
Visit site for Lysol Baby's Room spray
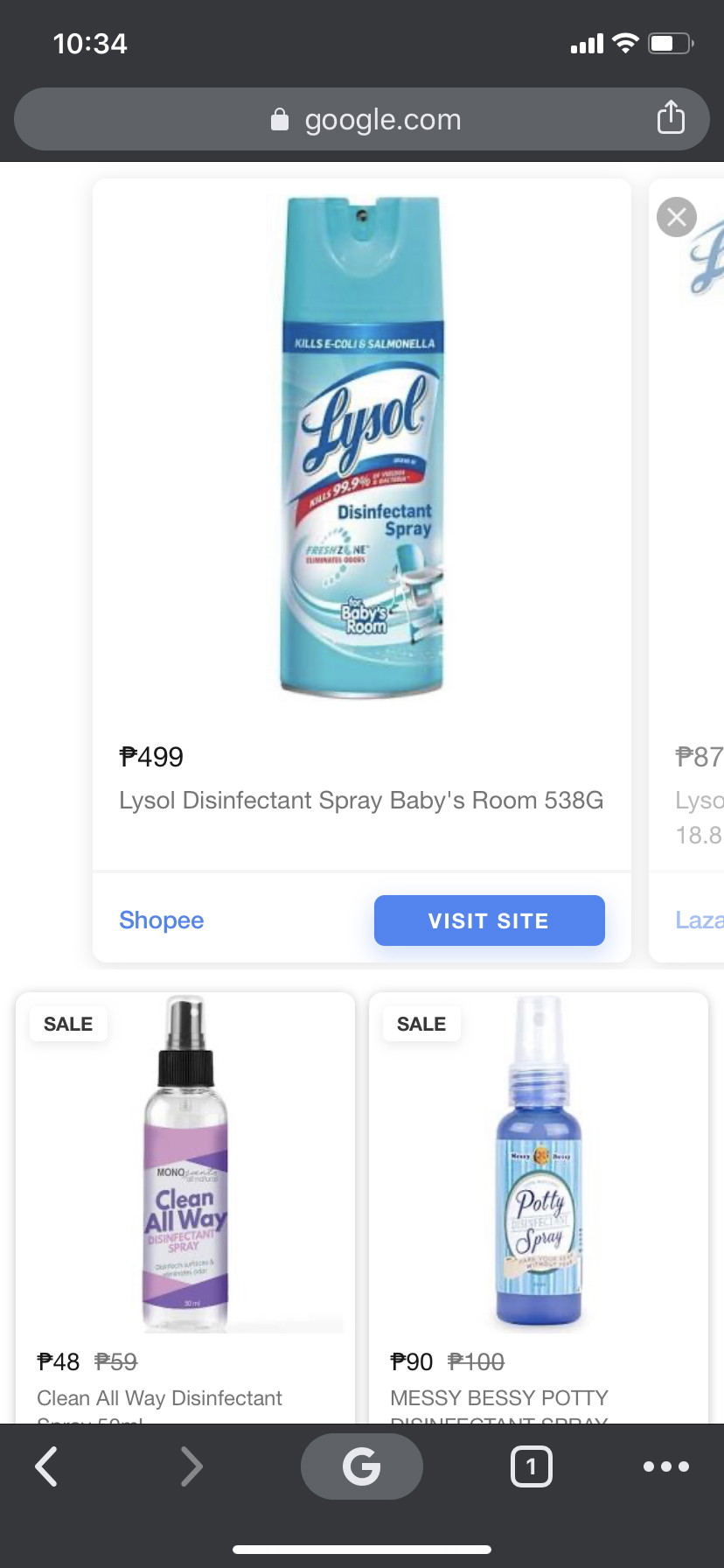point(489,920)
